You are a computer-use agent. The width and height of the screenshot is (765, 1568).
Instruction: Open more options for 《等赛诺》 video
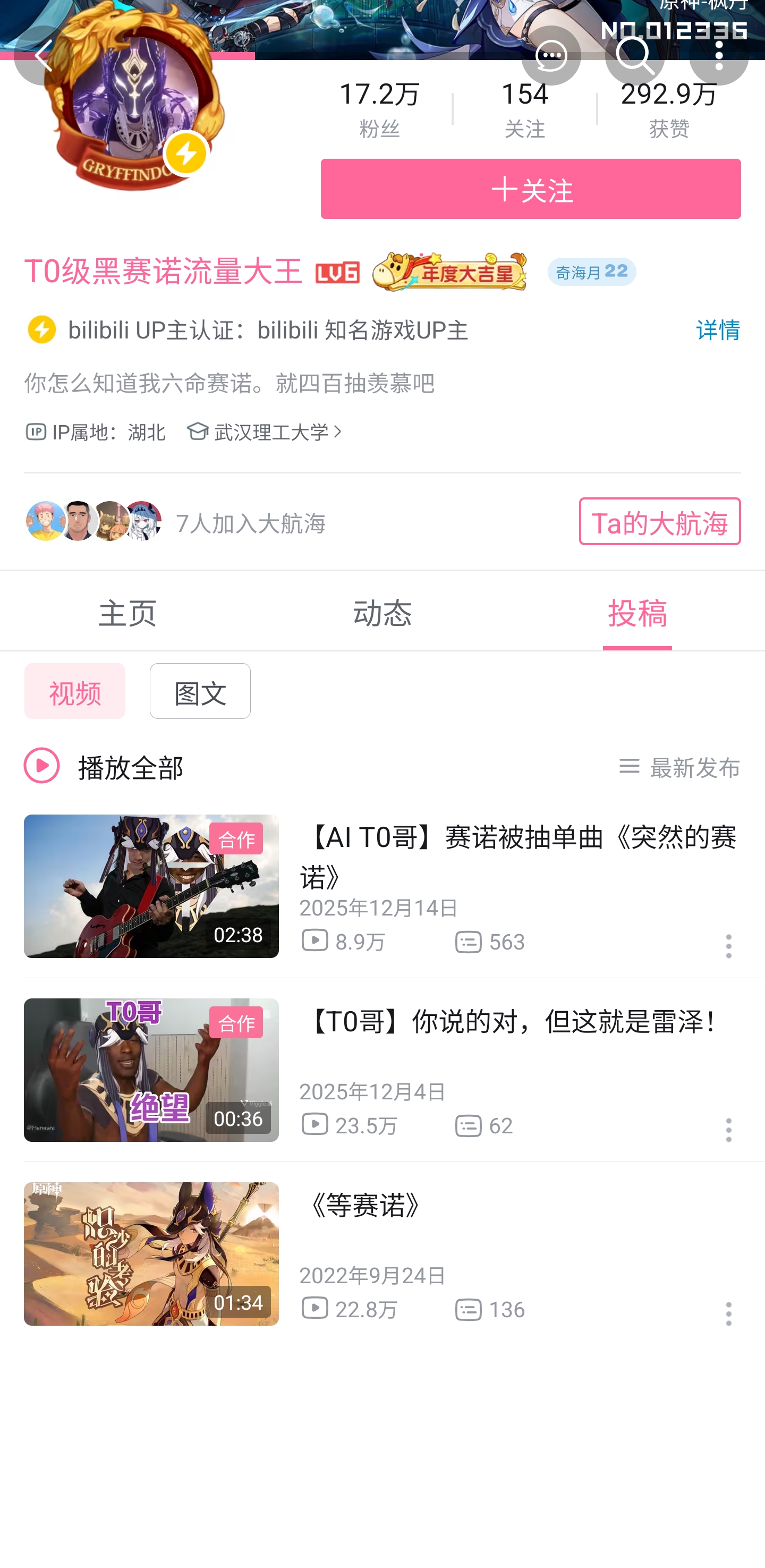point(728,1313)
